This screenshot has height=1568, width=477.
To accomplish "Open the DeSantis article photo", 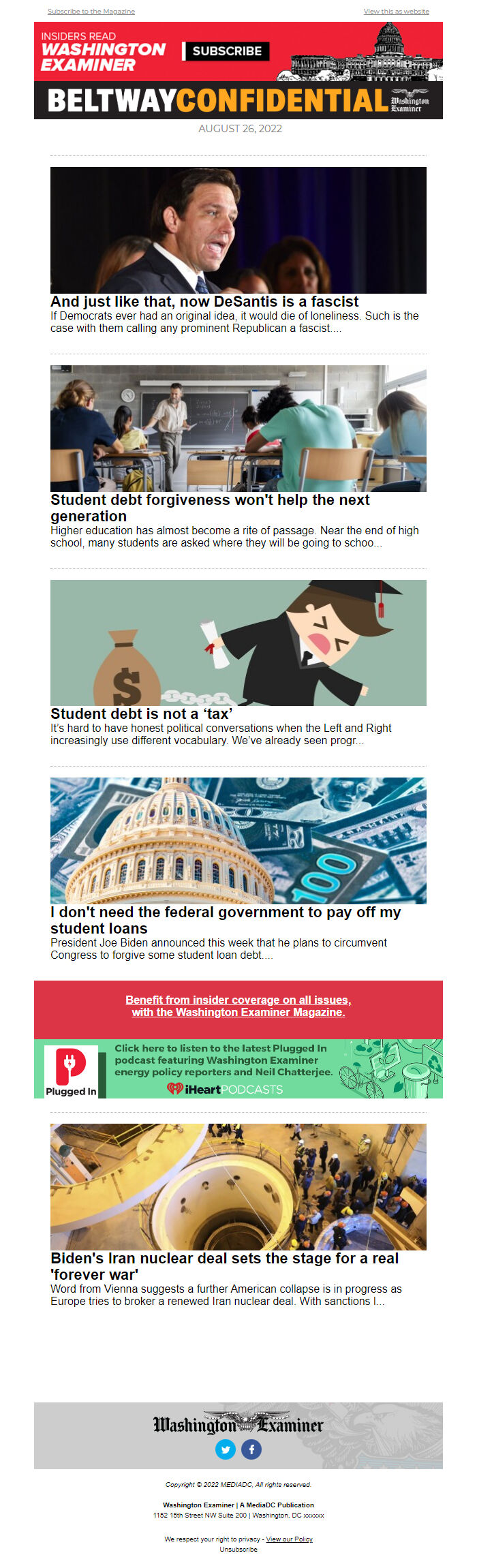I will click(238, 230).
